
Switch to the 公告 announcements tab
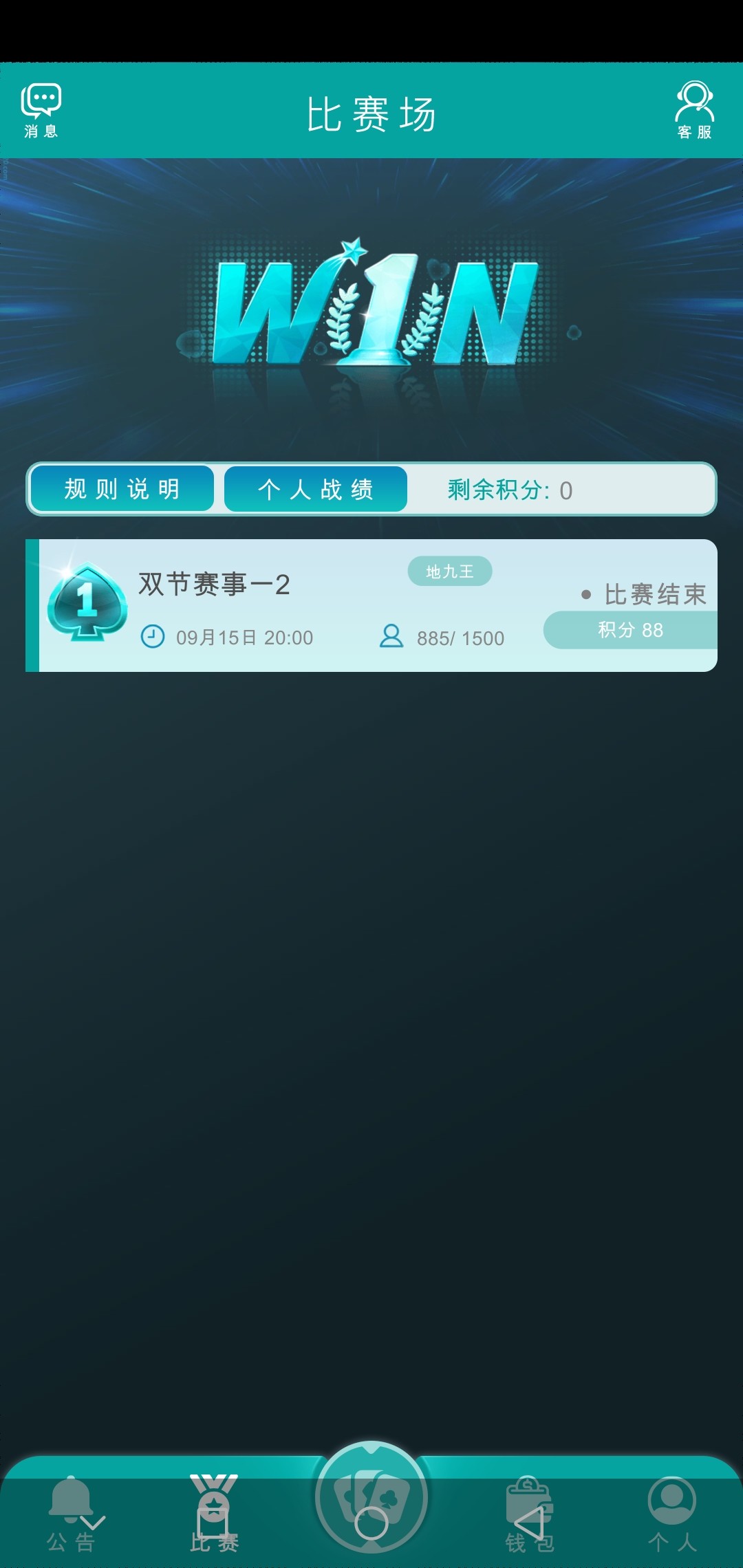[x=71, y=1513]
